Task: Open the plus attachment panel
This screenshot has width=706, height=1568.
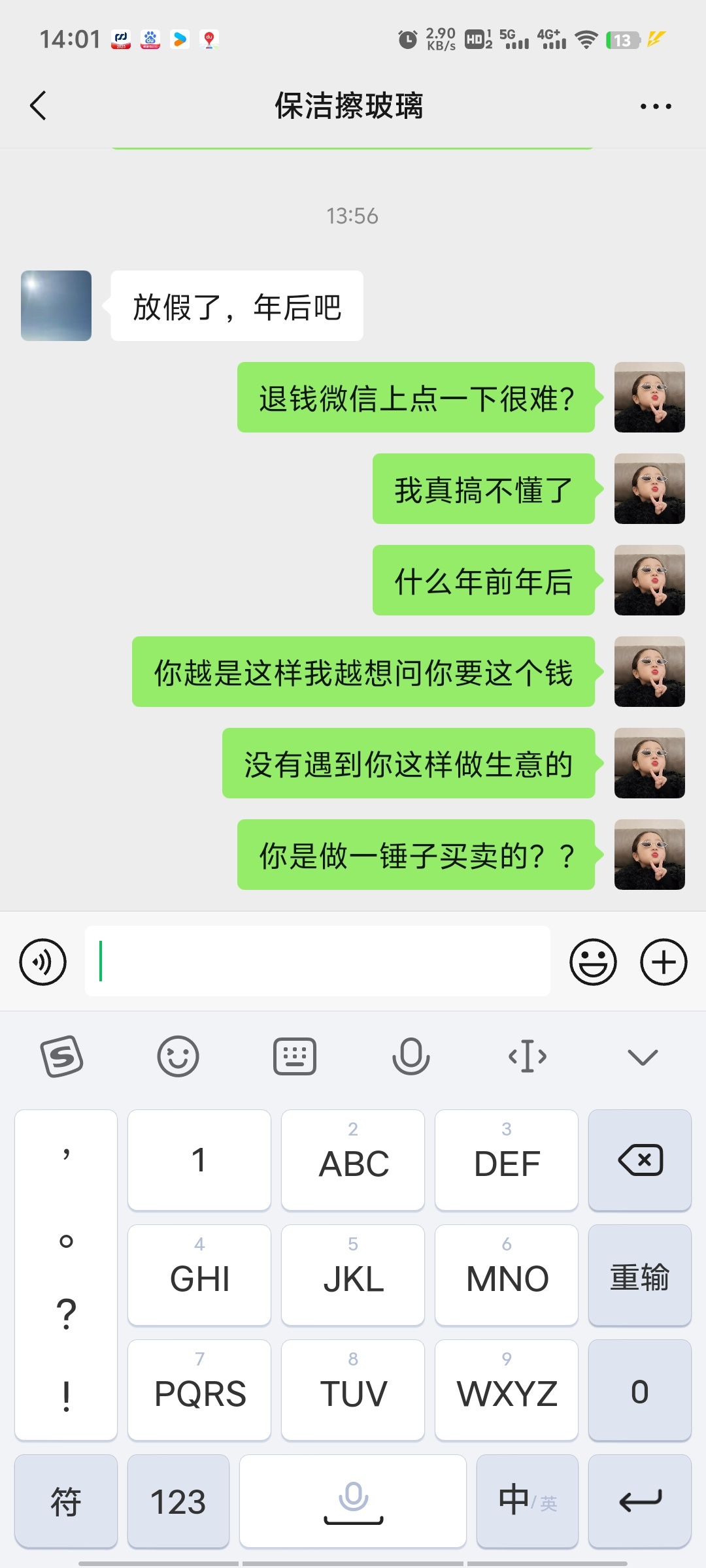Action: [x=664, y=962]
